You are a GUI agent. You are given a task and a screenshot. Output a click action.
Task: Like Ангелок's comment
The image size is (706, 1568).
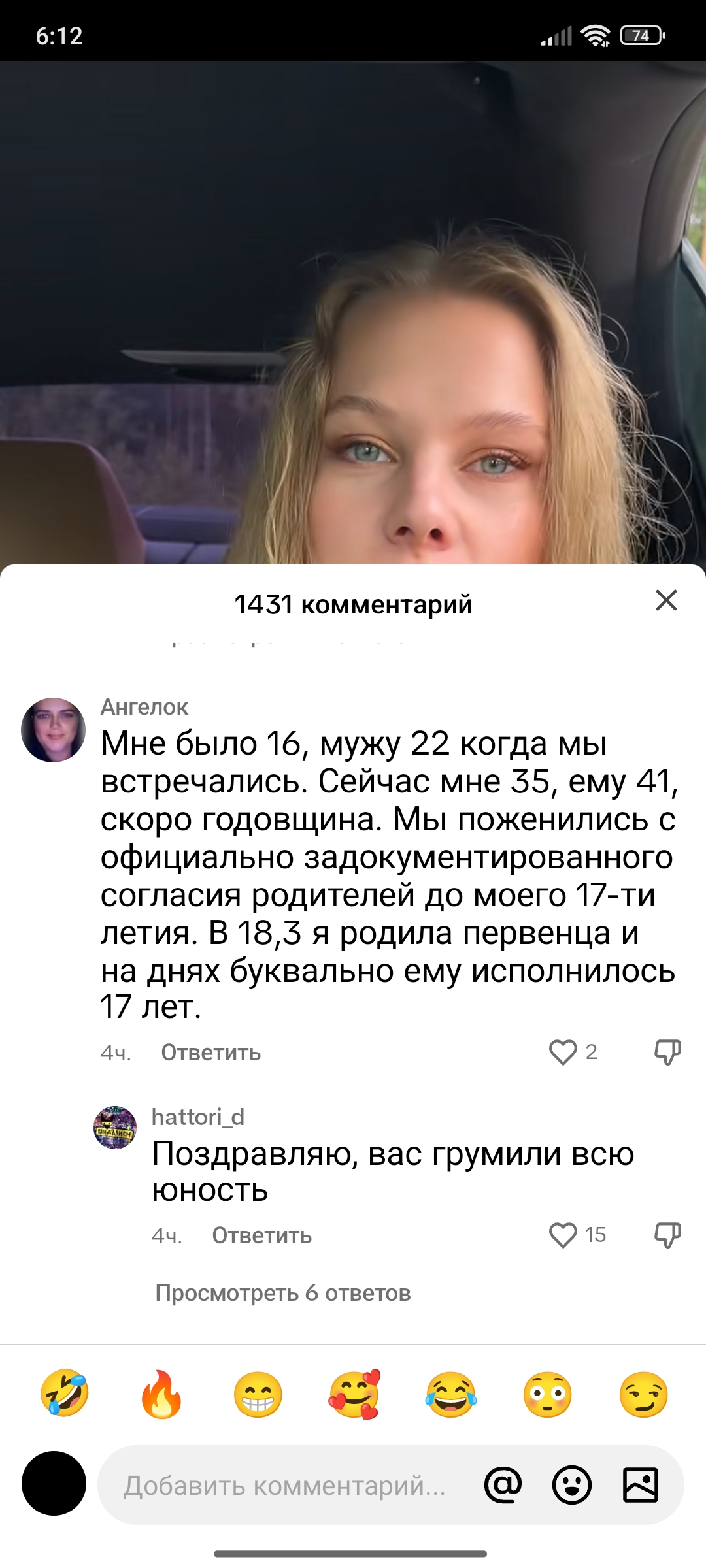point(563,1052)
